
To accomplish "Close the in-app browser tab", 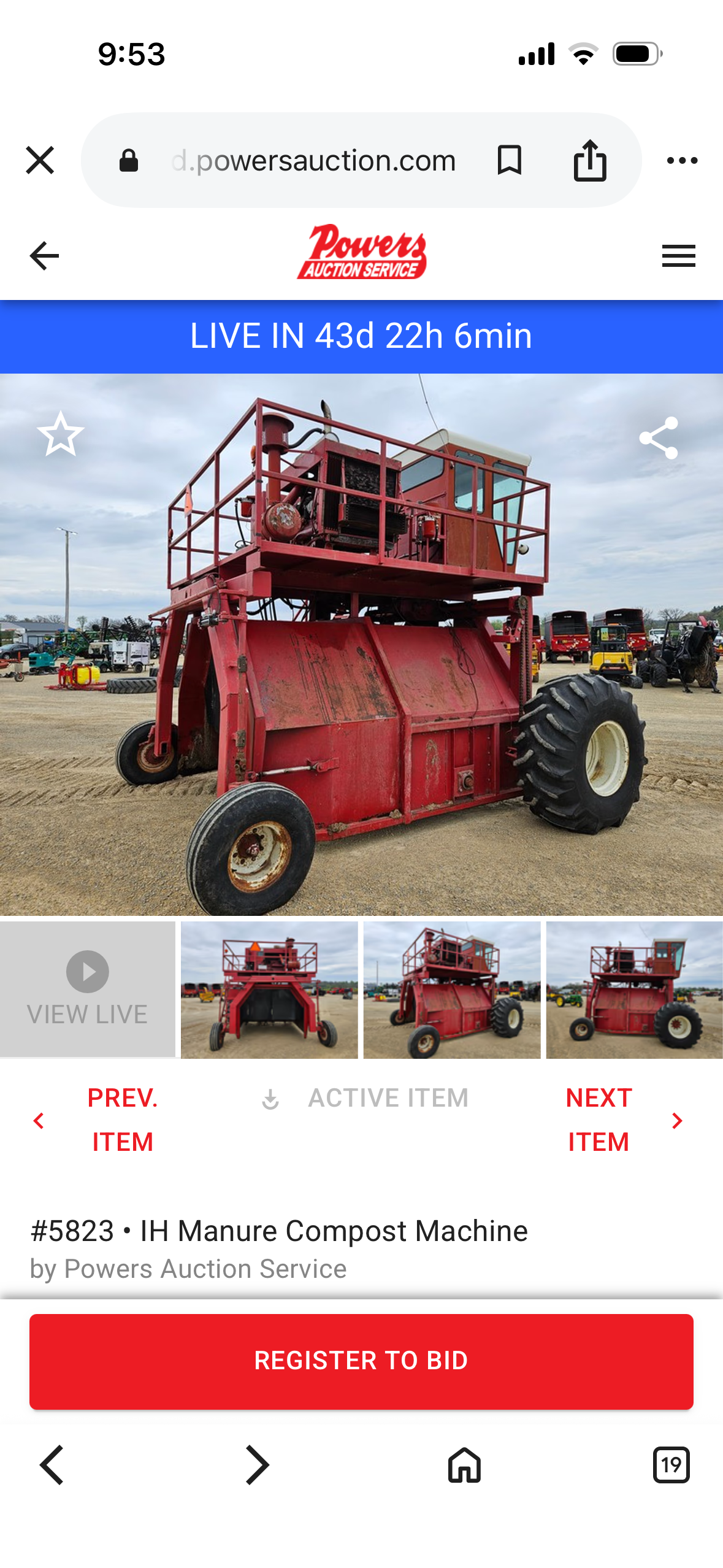I will [x=40, y=161].
